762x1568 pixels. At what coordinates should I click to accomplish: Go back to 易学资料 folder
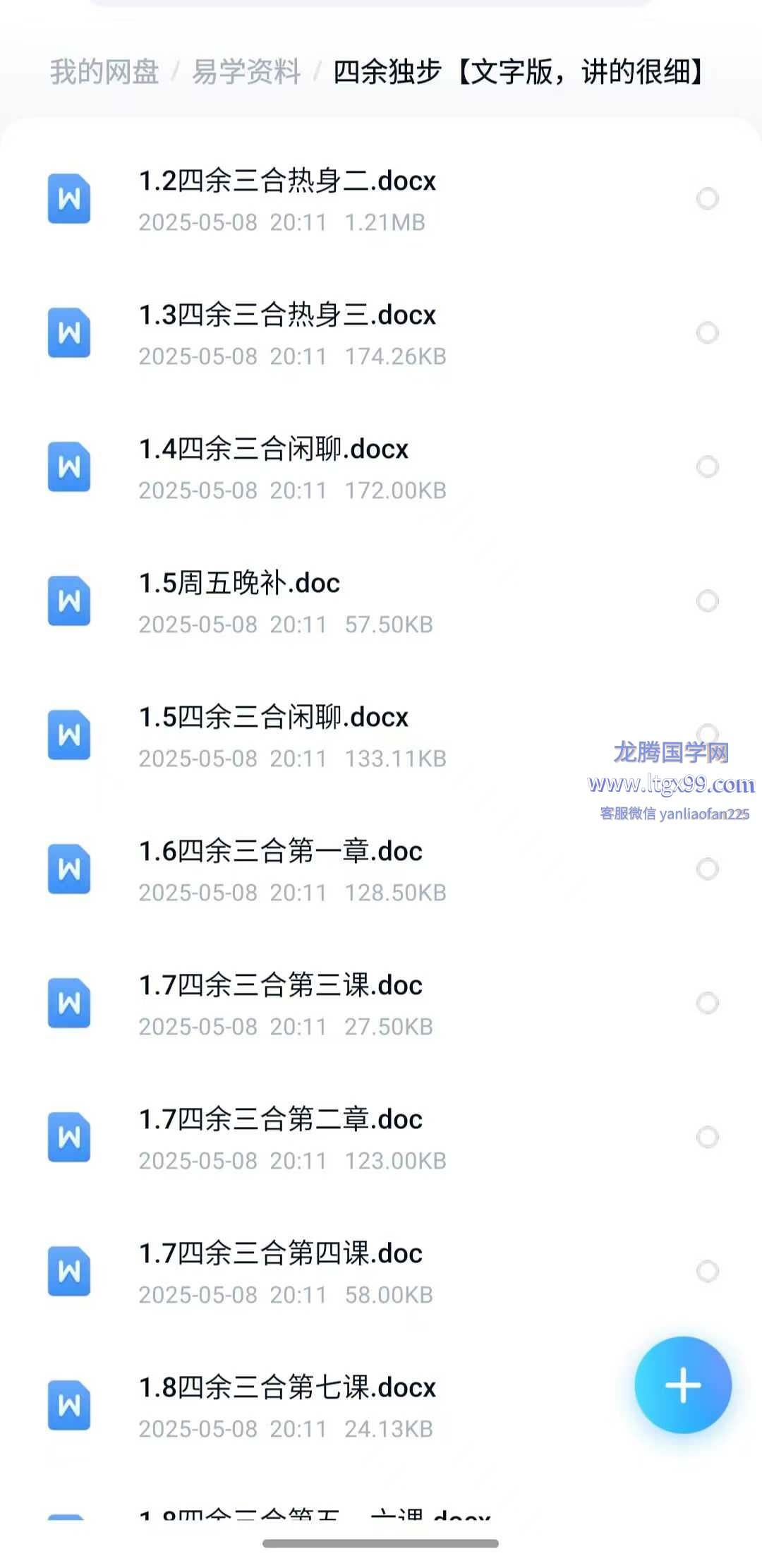click(x=246, y=72)
